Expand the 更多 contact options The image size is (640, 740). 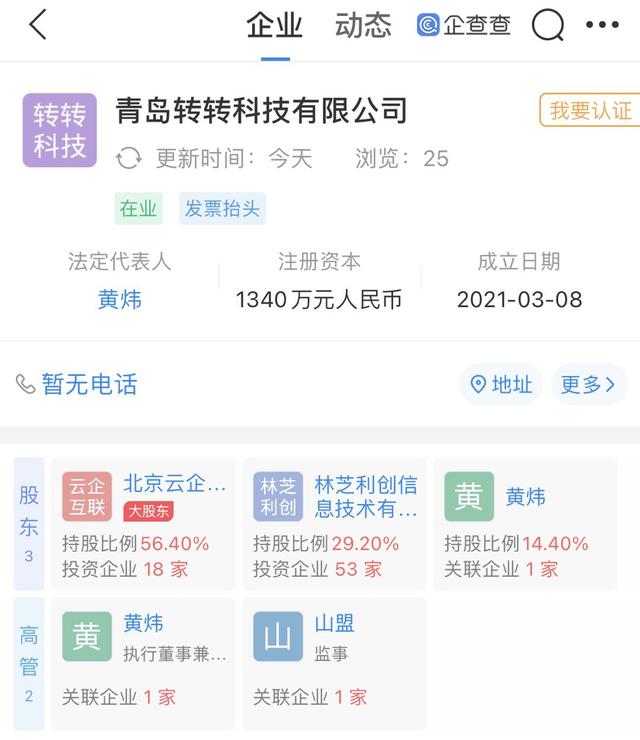[590, 384]
